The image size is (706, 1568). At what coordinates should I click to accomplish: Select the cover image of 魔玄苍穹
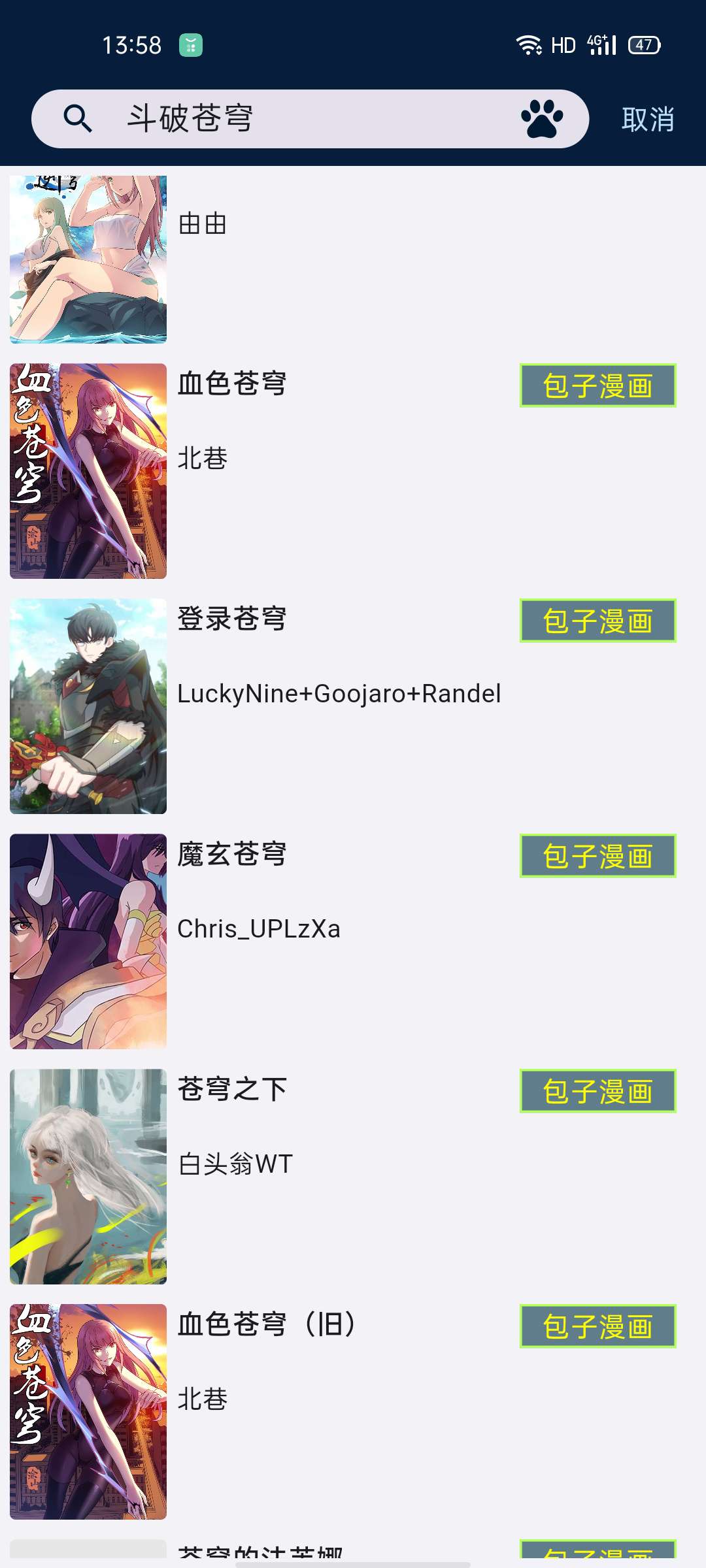pyautogui.click(x=88, y=941)
